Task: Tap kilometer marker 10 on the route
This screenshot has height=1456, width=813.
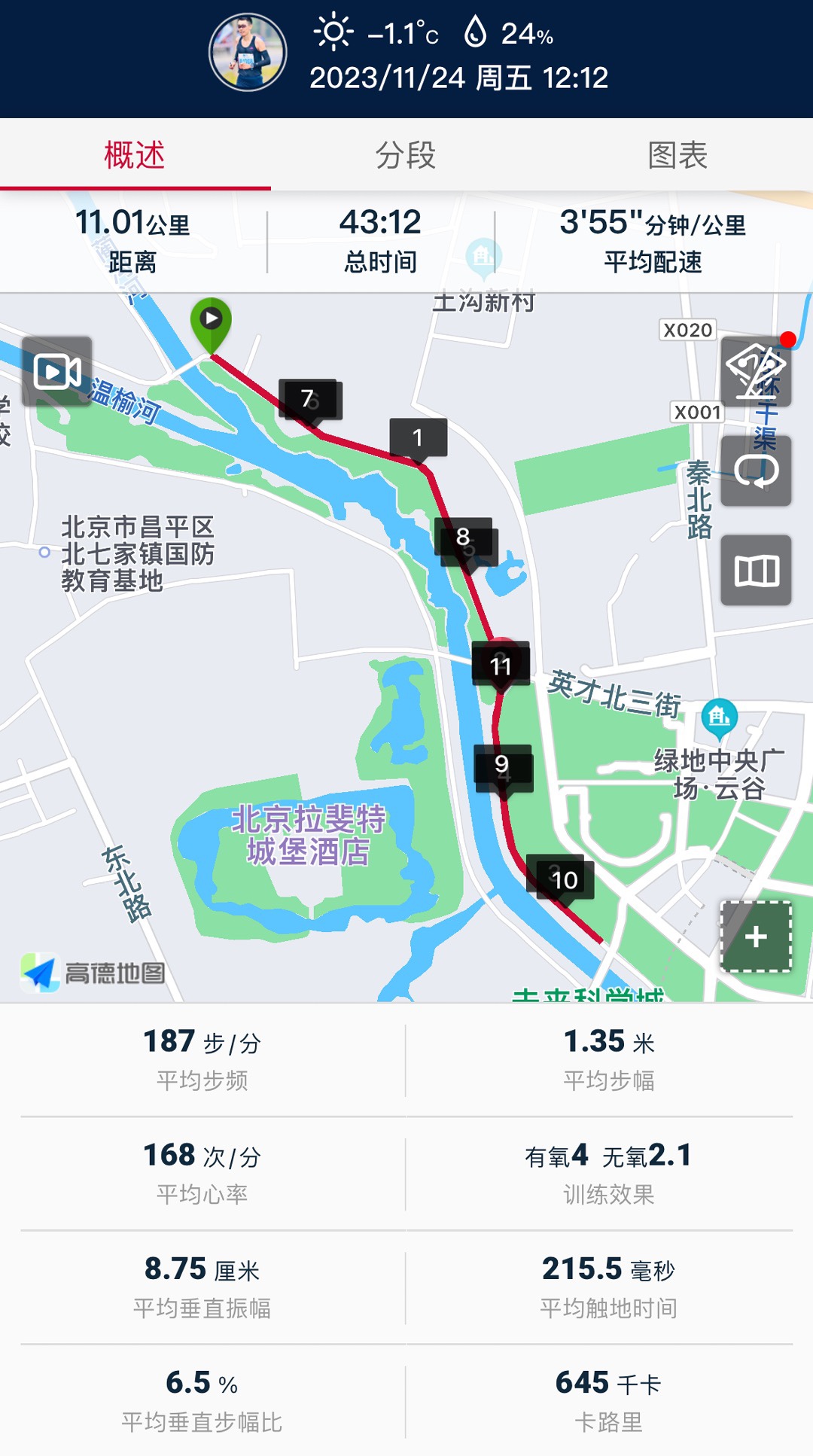Action: click(565, 879)
